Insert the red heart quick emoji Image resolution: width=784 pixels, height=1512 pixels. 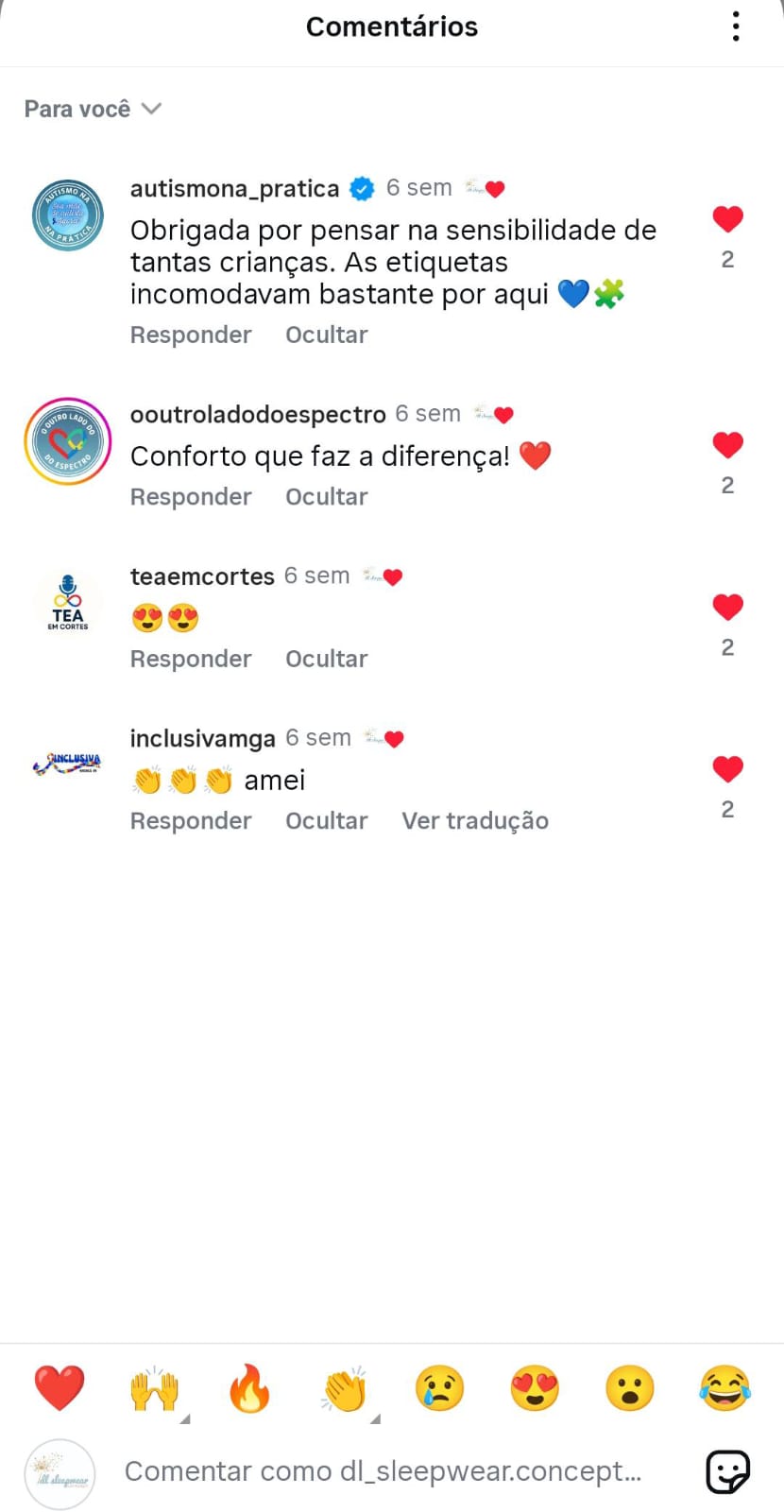pos(60,1388)
